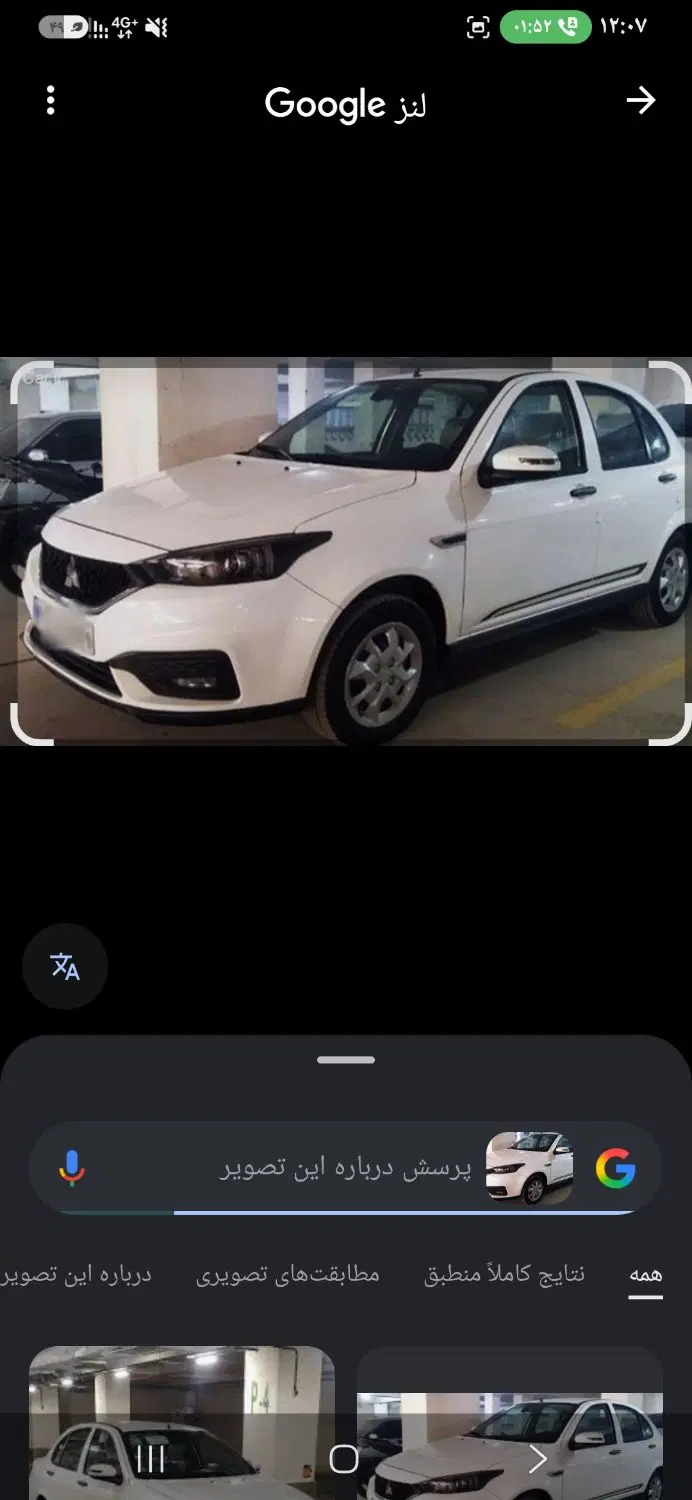Activate the translate button
692x1500 pixels.
(x=65, y=966)
